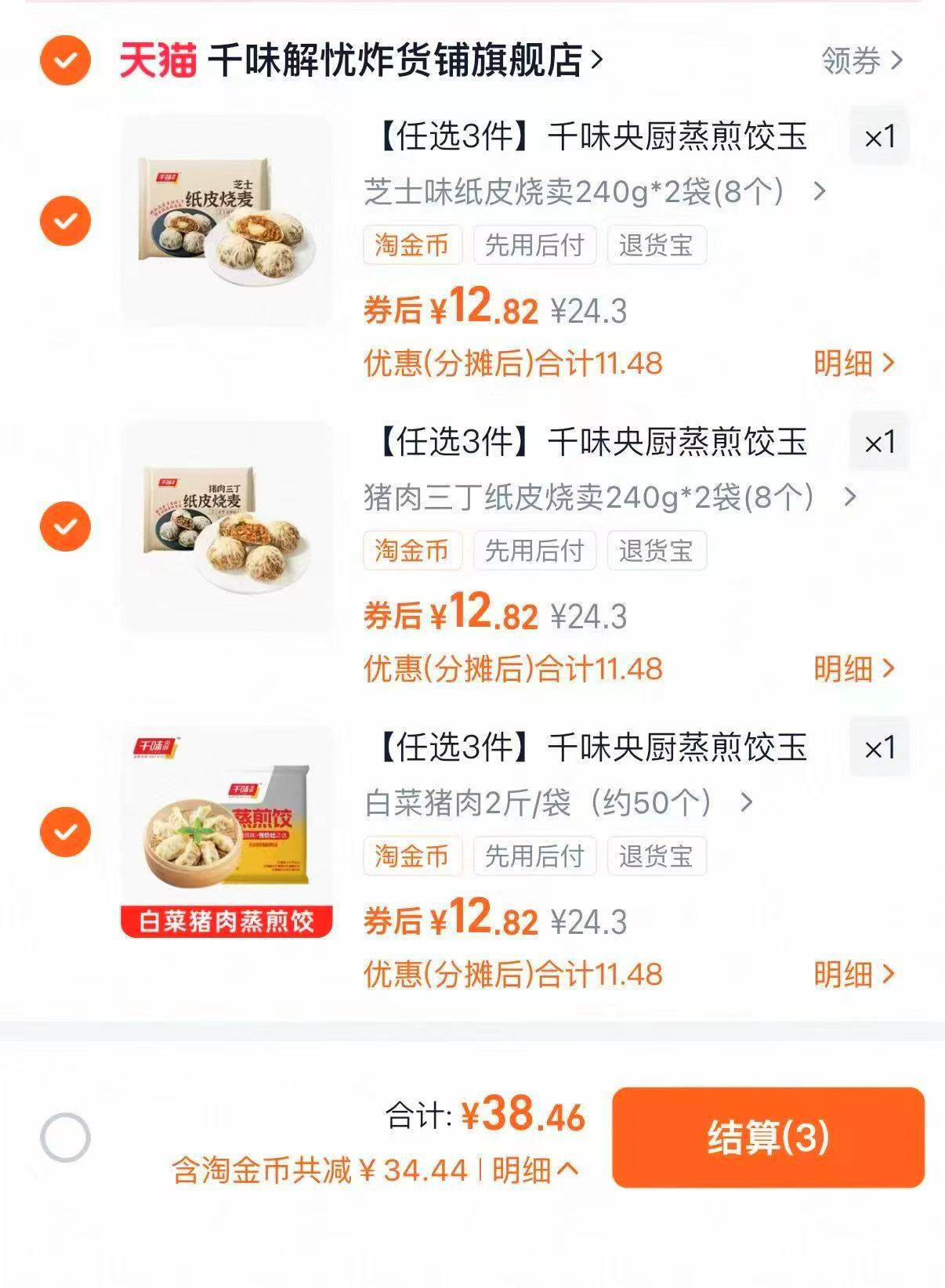Click the 退货宝 tag on cheese shaomai item
This screenshot has width=945, height=1288.
(658, 245)
